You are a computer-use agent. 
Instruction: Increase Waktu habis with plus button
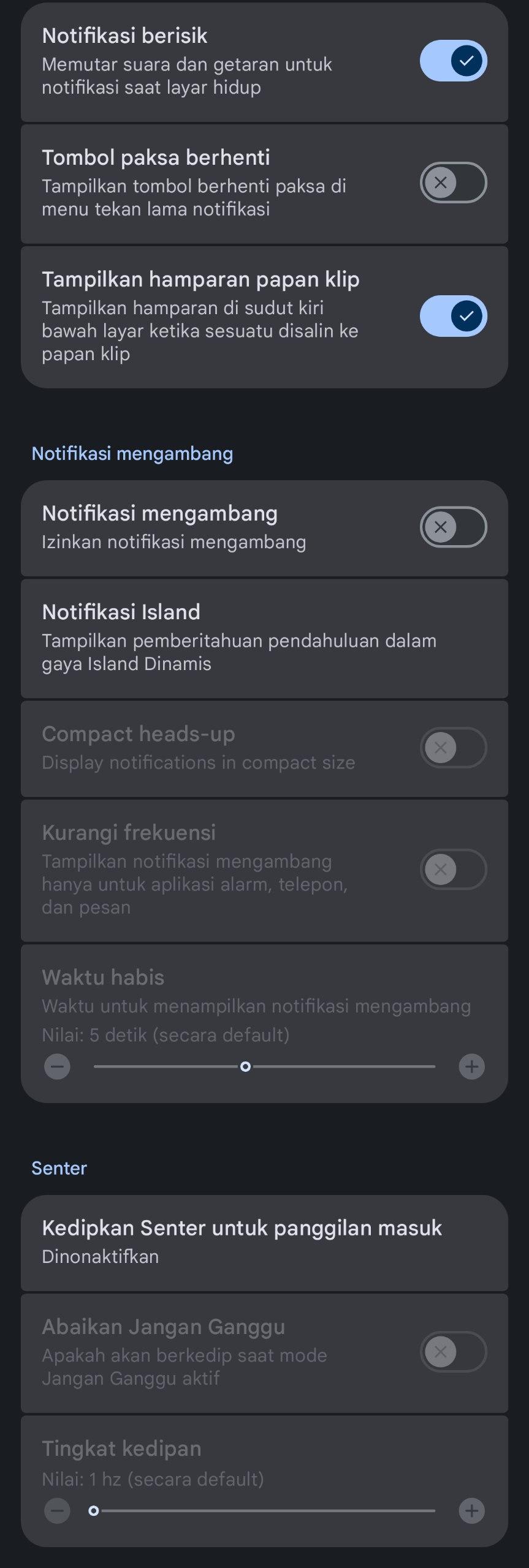tap(471, 1067)
